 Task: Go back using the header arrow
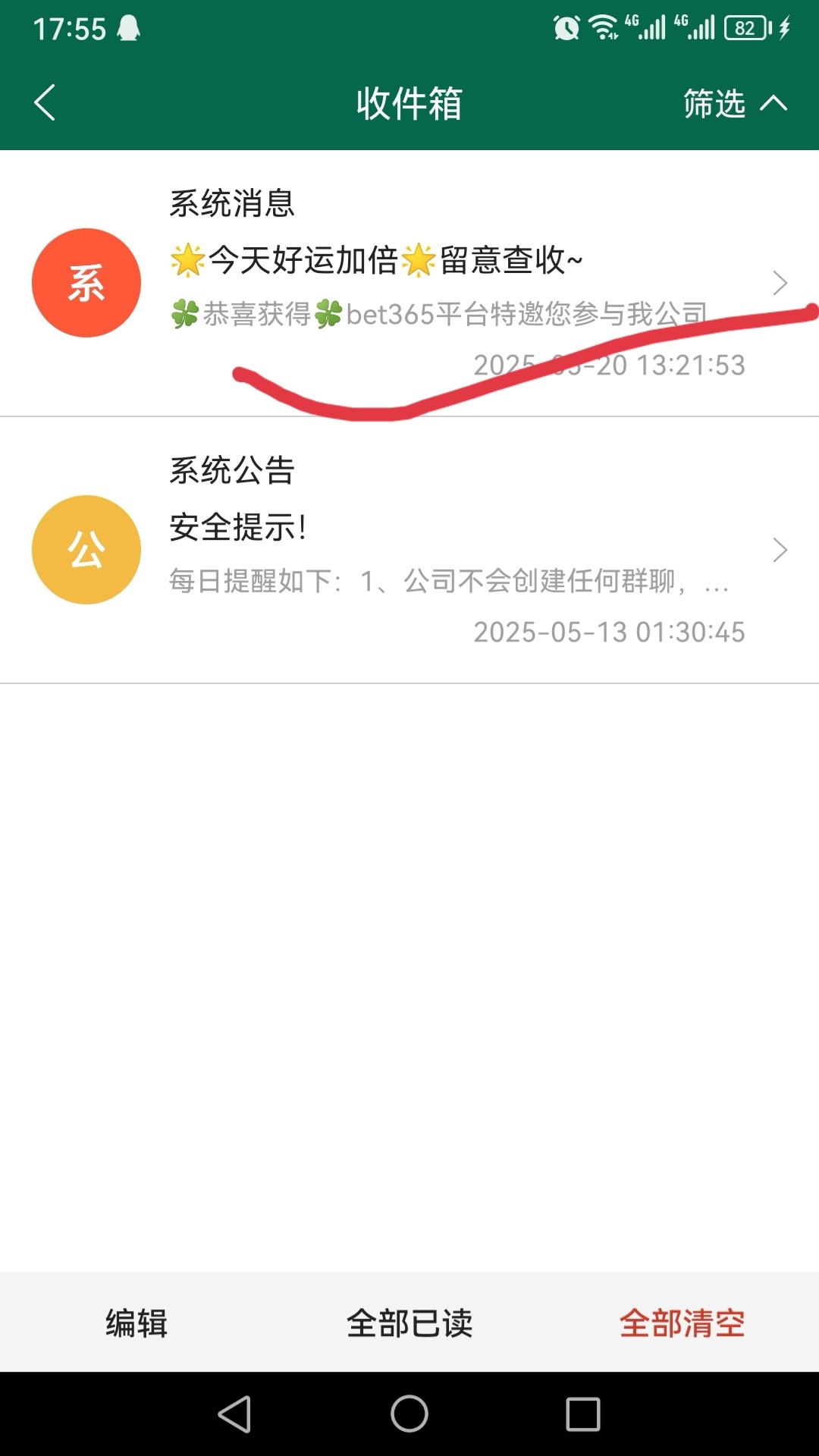click(45, 102)
